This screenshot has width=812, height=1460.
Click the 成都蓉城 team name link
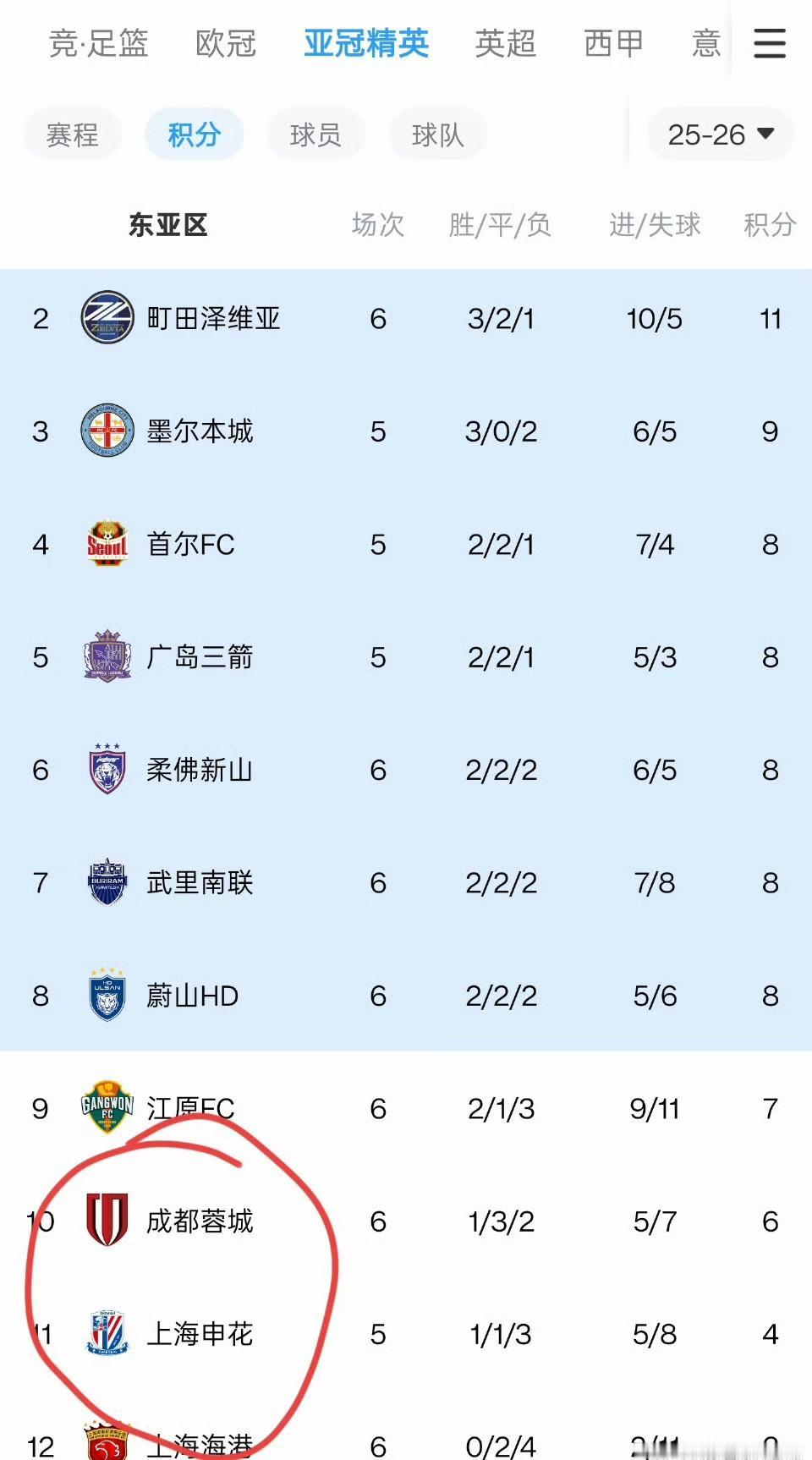(201, 1221)
